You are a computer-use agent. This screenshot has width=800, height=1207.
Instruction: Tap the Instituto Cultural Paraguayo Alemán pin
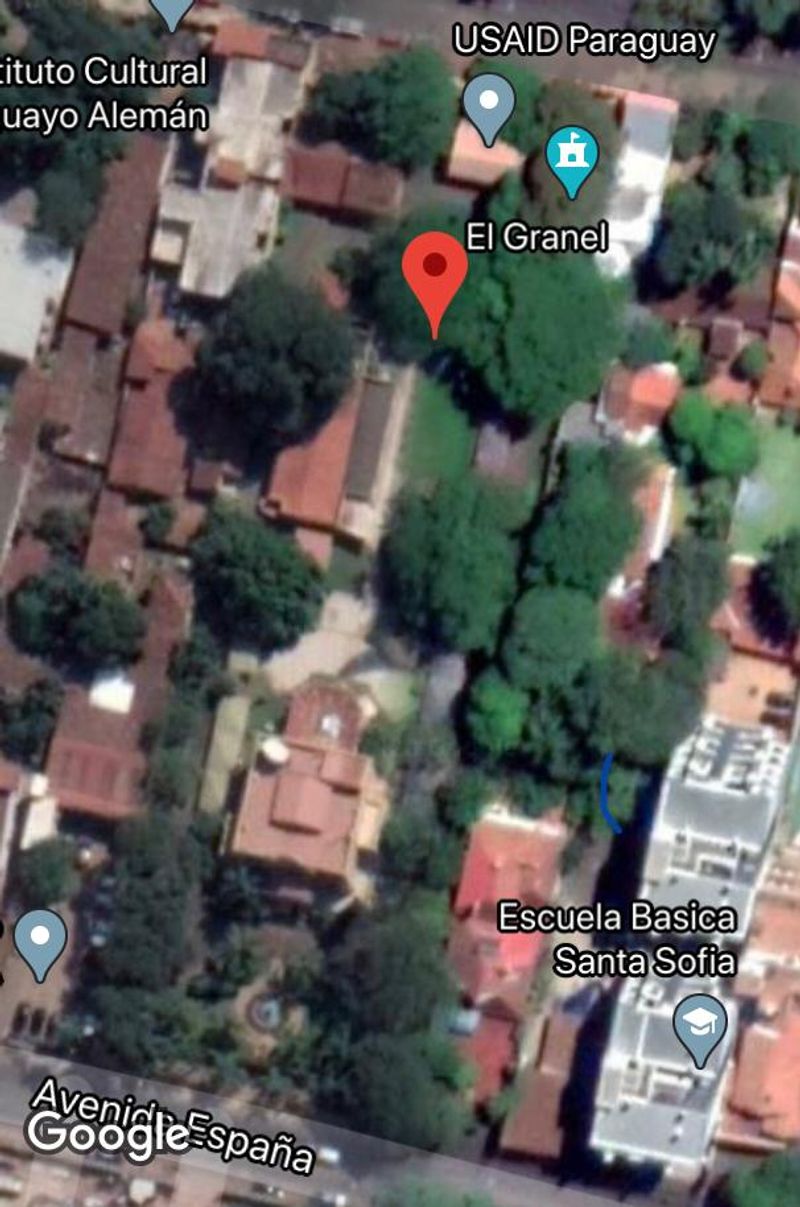pos(173,10)
